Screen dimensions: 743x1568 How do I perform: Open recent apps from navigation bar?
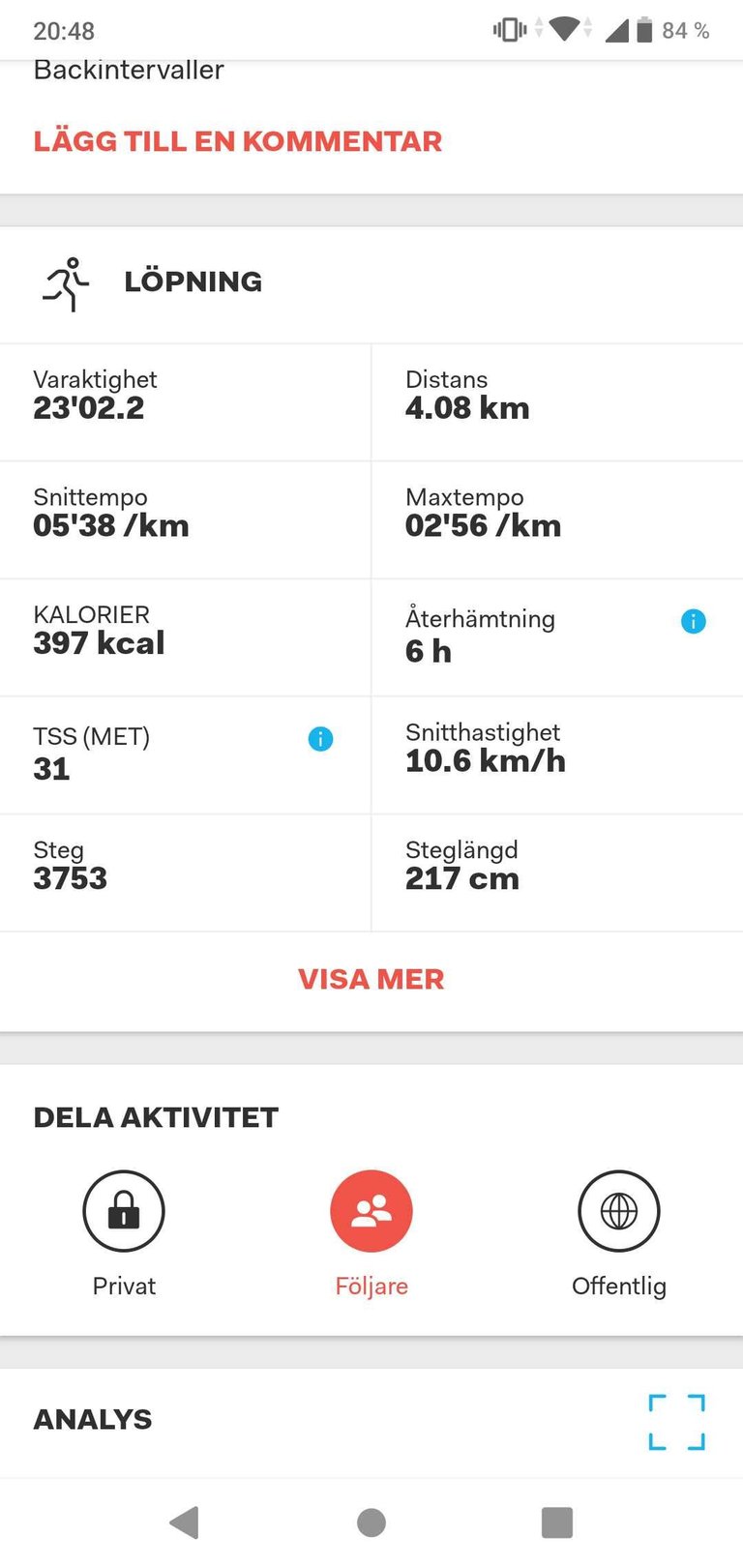click(x=557, y=1523)
